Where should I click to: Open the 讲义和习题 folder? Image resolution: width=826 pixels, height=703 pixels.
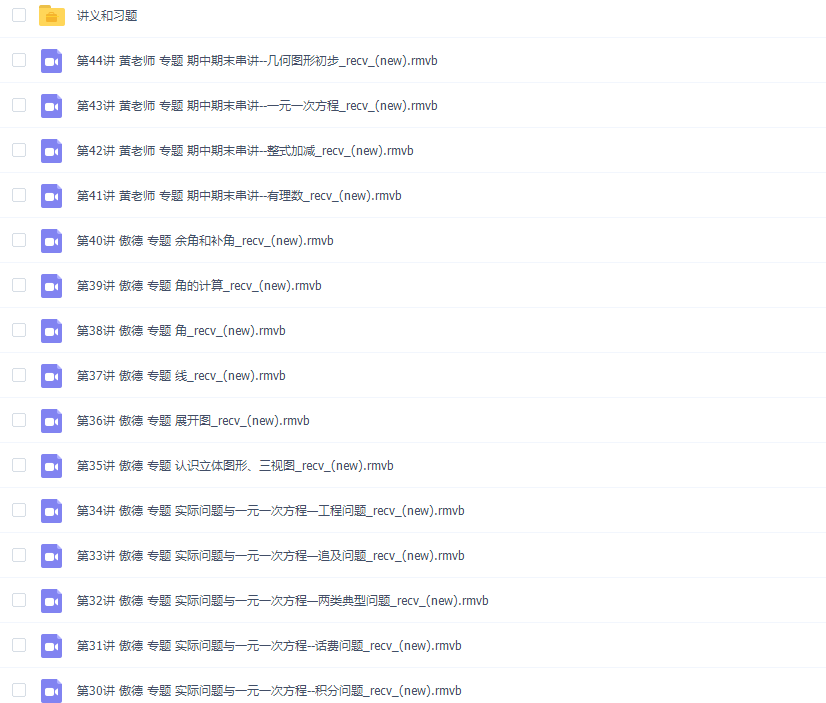pos(107,15)
